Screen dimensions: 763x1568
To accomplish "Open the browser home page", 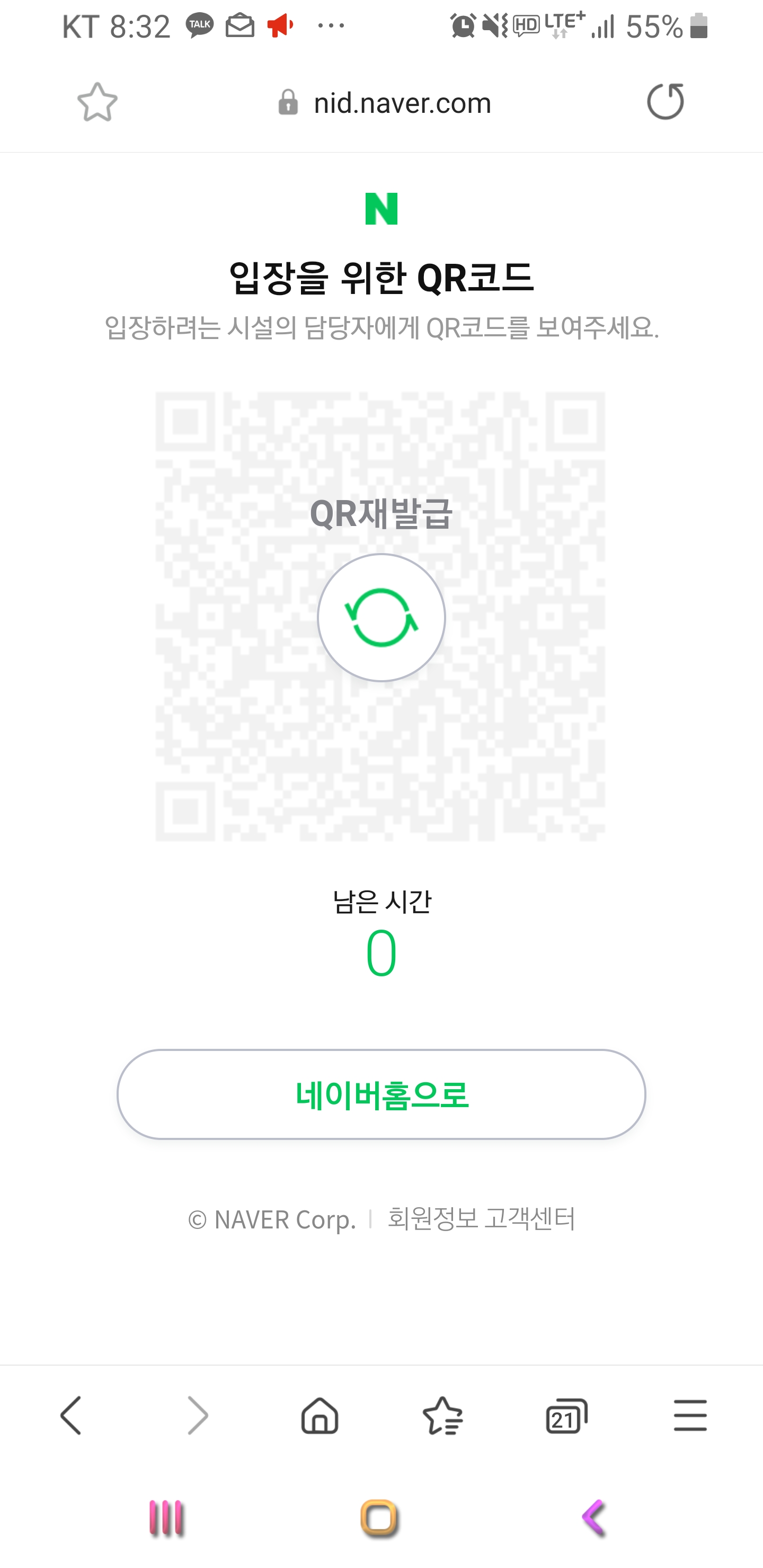I will coord(320,1415).
